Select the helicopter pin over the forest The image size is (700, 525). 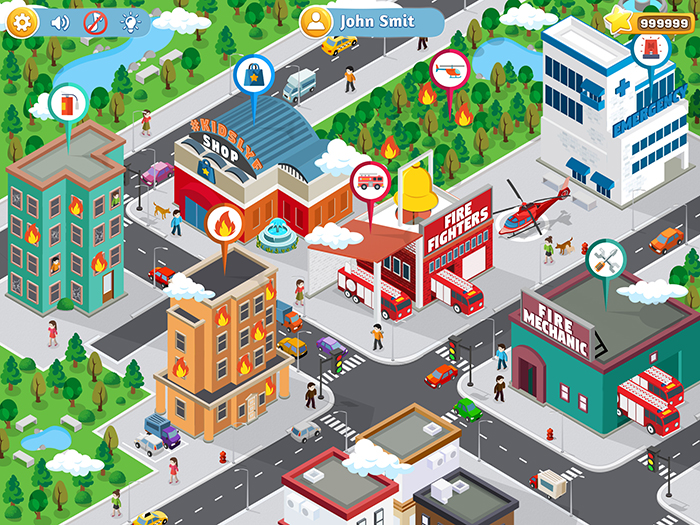(x=450, y=70)
